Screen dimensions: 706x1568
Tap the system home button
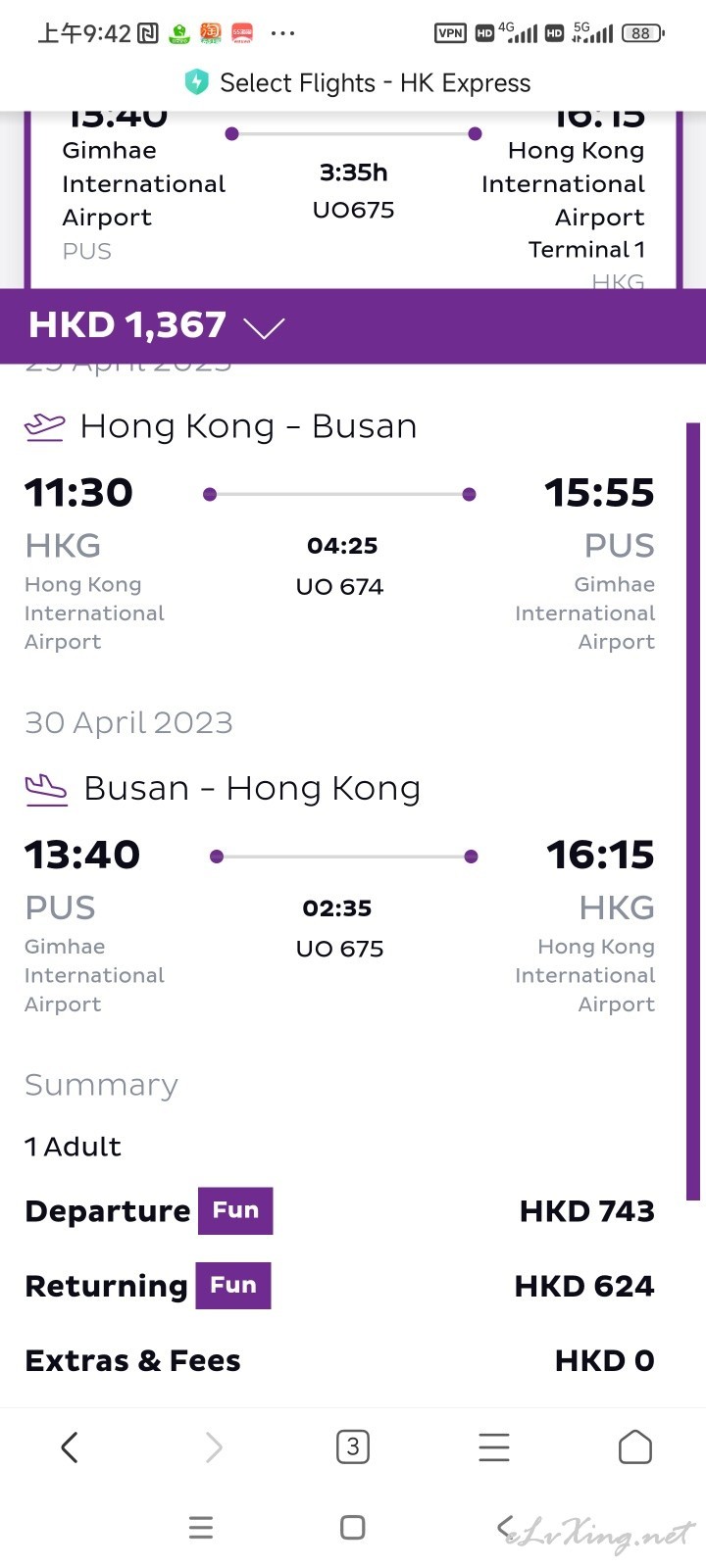pyautogui.click(x=353, y=1528)
